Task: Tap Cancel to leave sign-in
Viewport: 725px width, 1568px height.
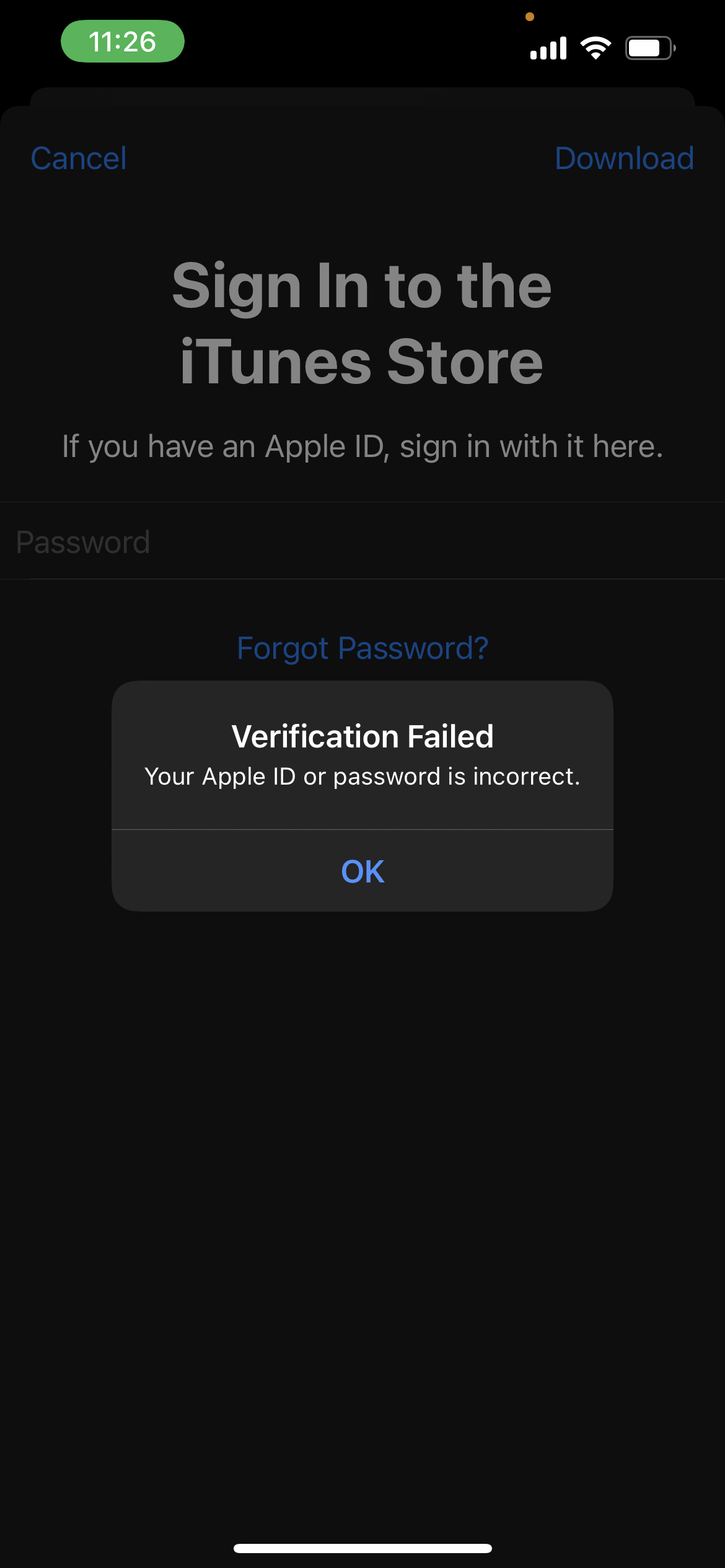Action: tap(79, 159)
